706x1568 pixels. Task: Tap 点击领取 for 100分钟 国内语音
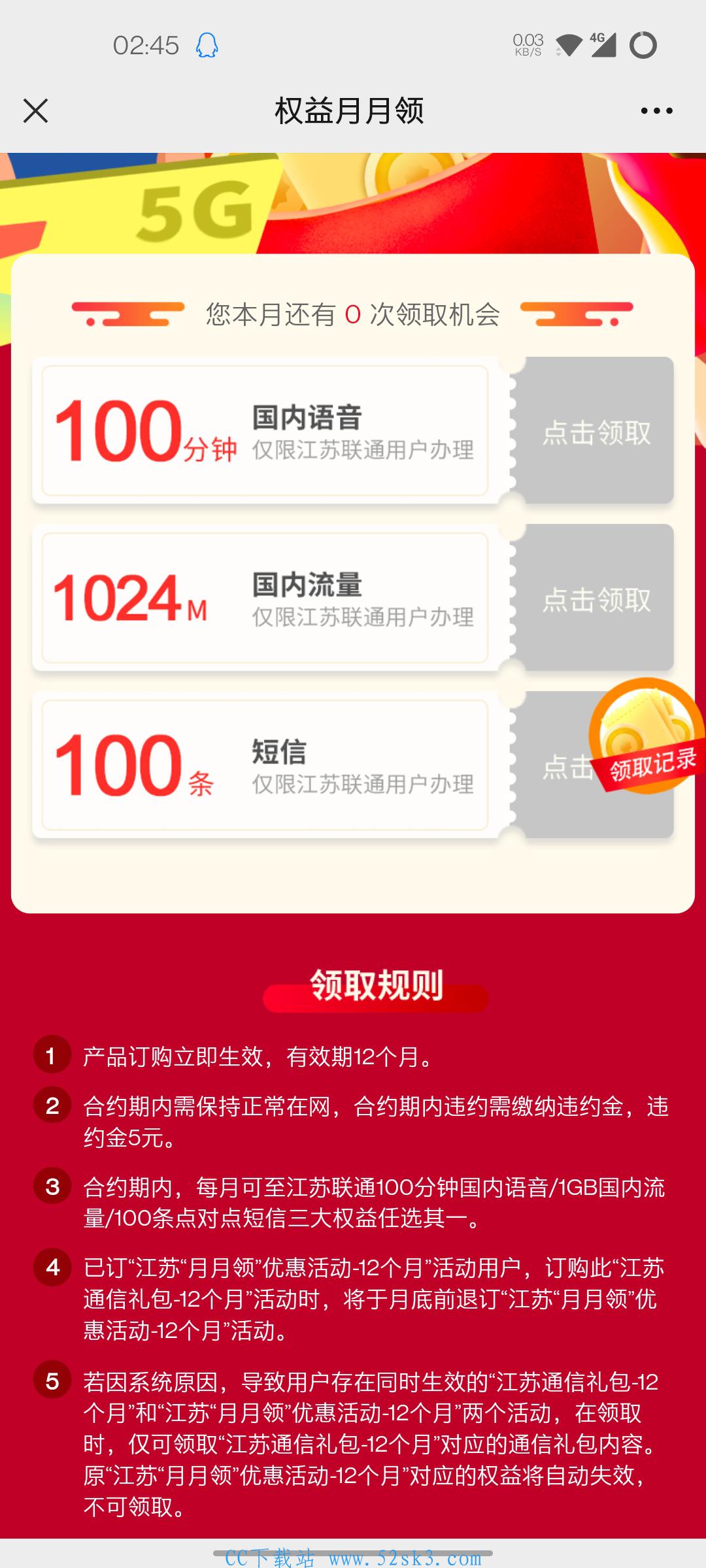pos(596,431)
